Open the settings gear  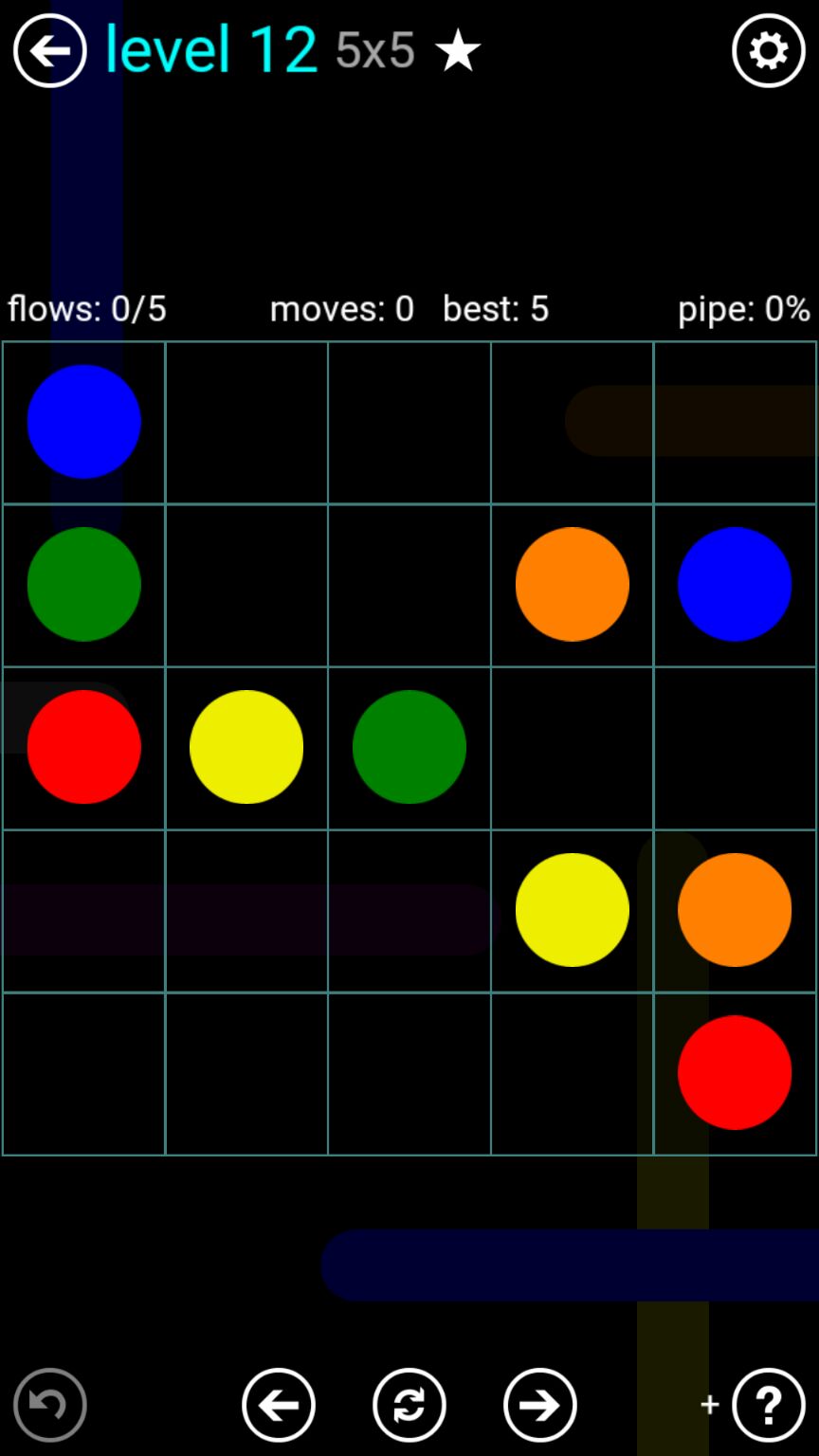click(x=768, y=51)
